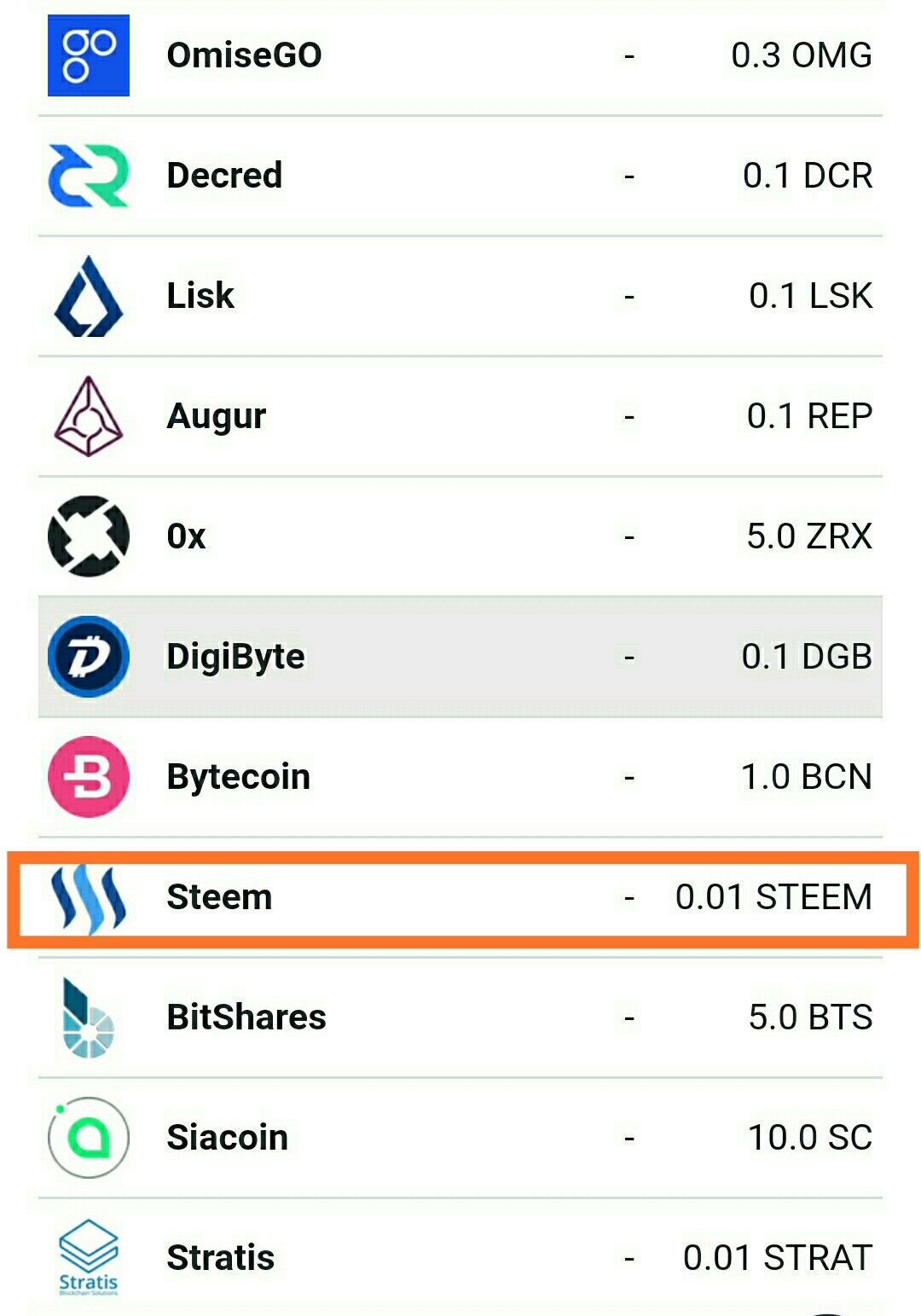Choose the 0x coin row
Image resolution: width=921 pixels, height=1316 pixels.
tap(460, 536)
